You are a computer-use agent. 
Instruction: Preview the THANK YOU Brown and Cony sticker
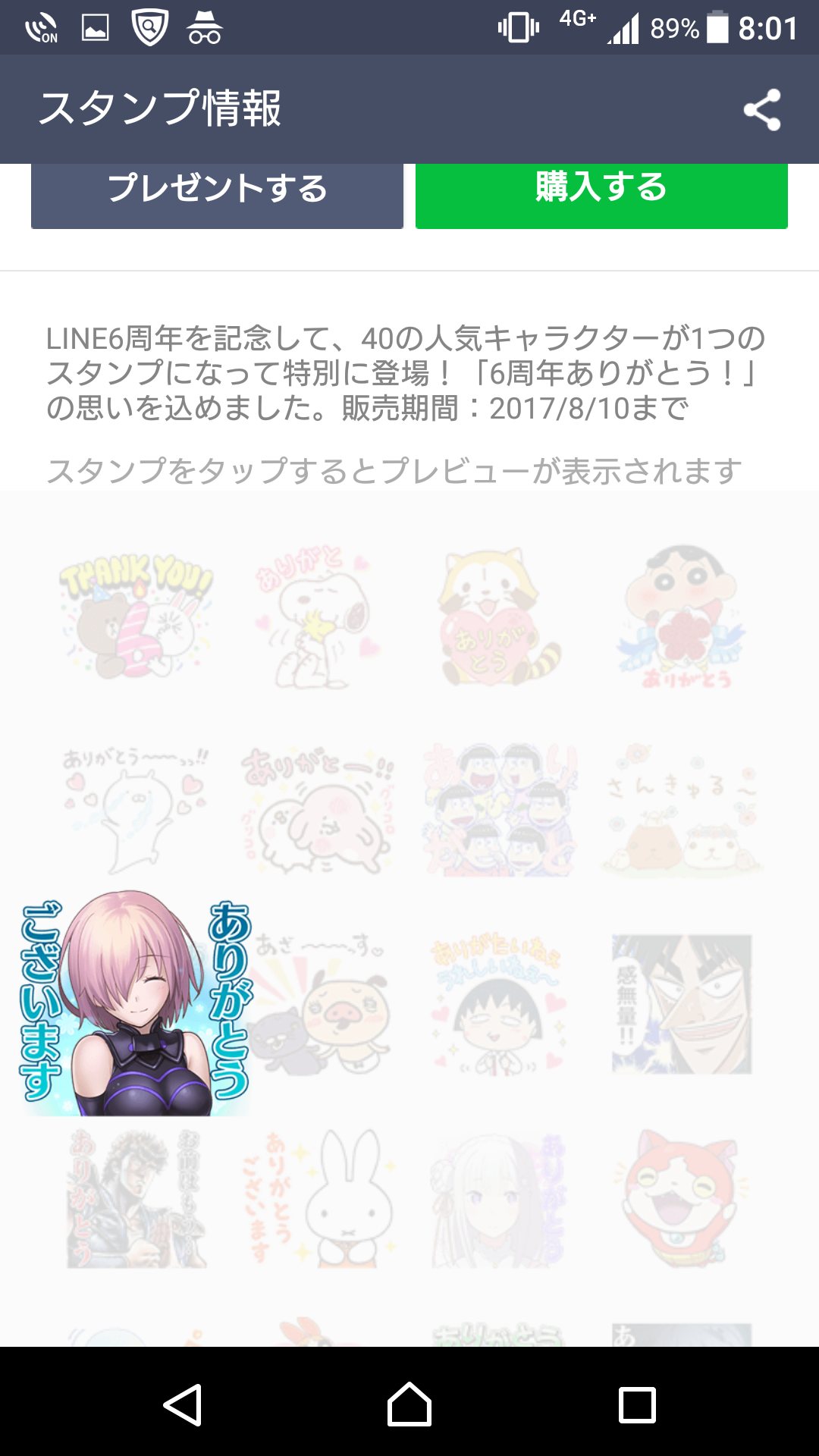(x=136, y=616)
